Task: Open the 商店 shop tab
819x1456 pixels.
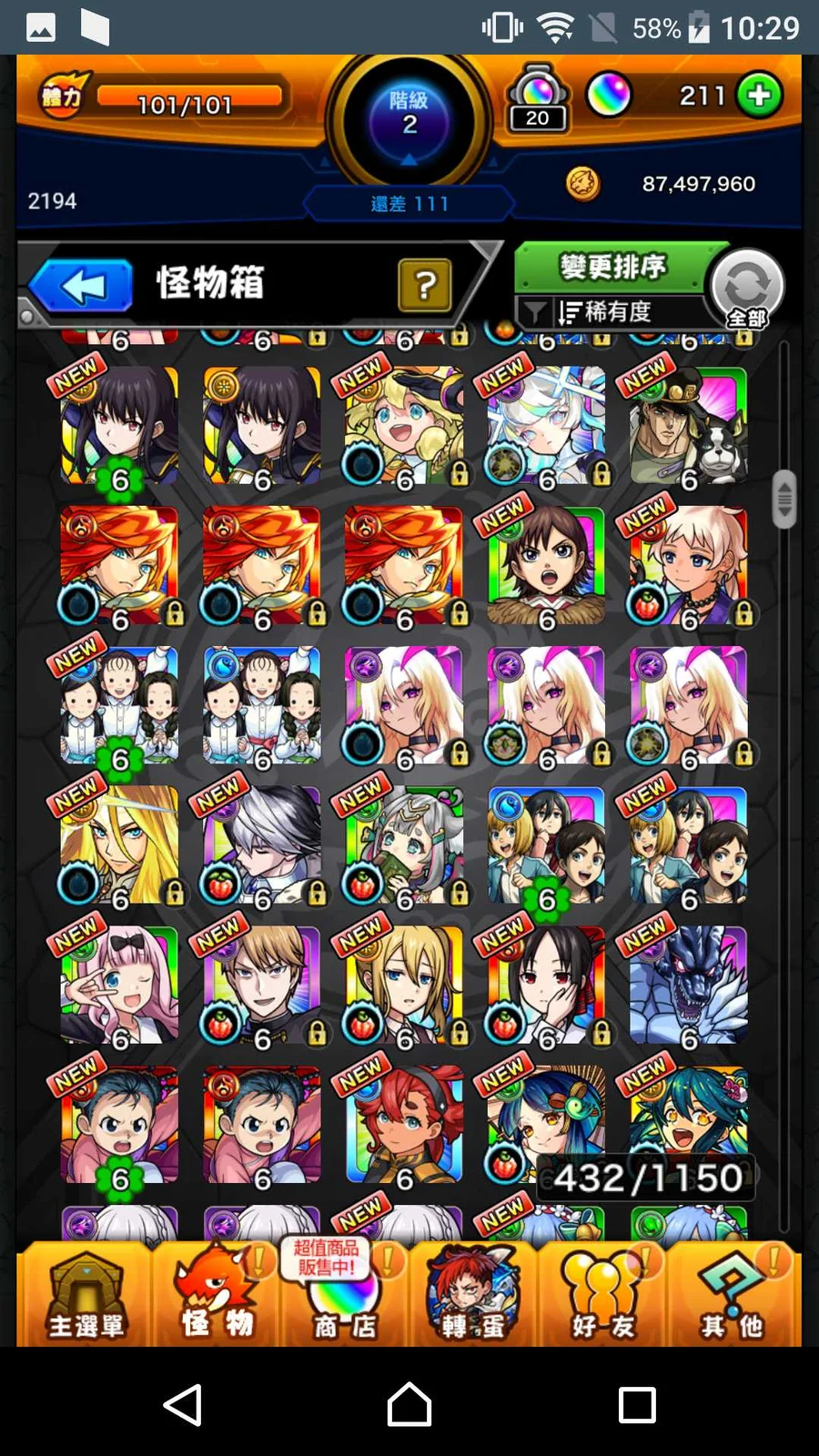Action: point(344,1294)
